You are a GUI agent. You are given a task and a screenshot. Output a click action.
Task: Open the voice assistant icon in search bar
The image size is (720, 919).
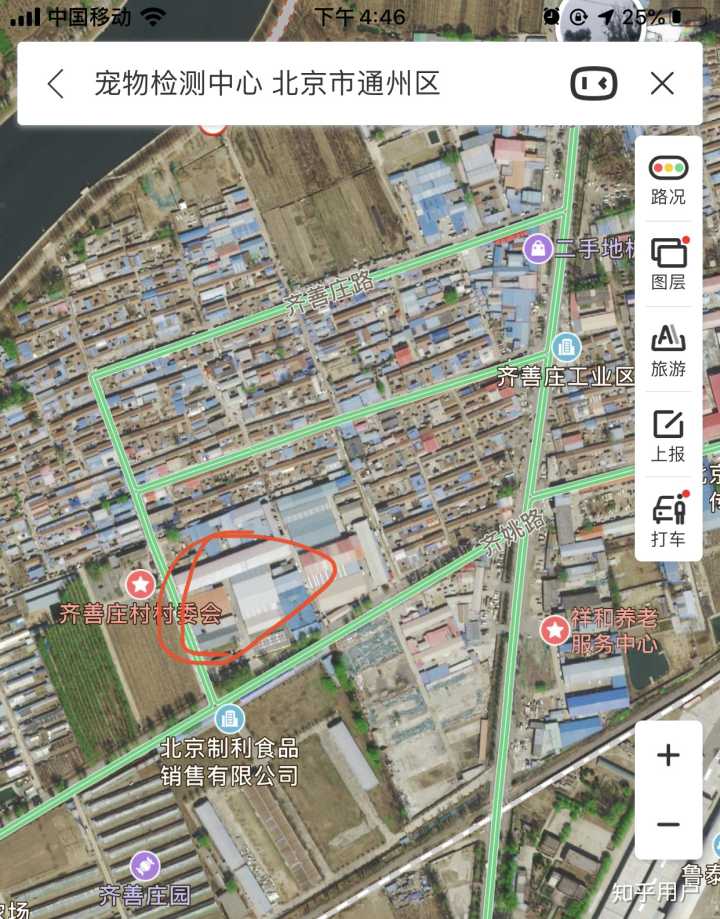(x=593, y=84)
